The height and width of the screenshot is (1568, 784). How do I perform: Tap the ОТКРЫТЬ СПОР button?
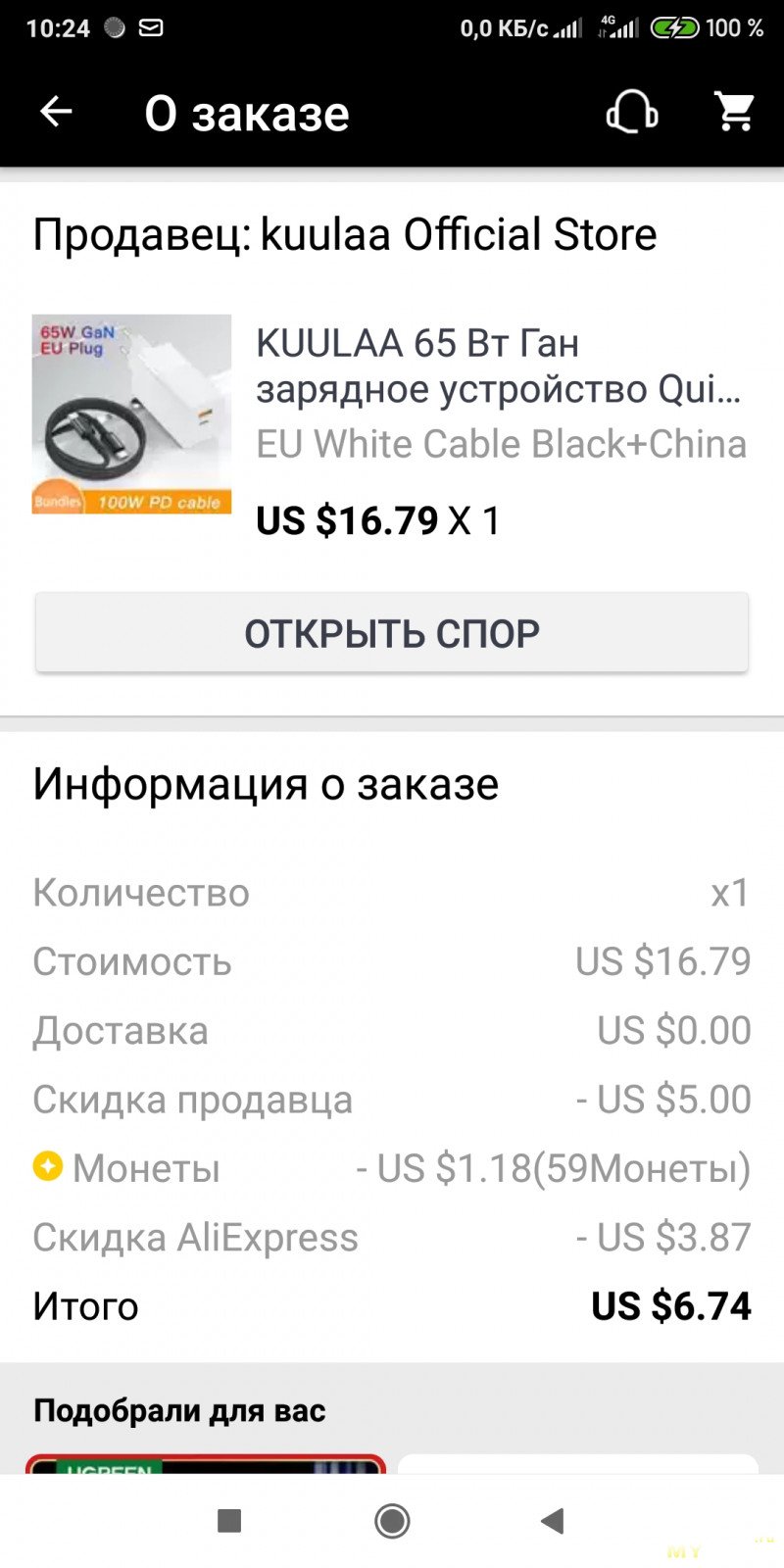pyautogui.click(x=392, y=633)
